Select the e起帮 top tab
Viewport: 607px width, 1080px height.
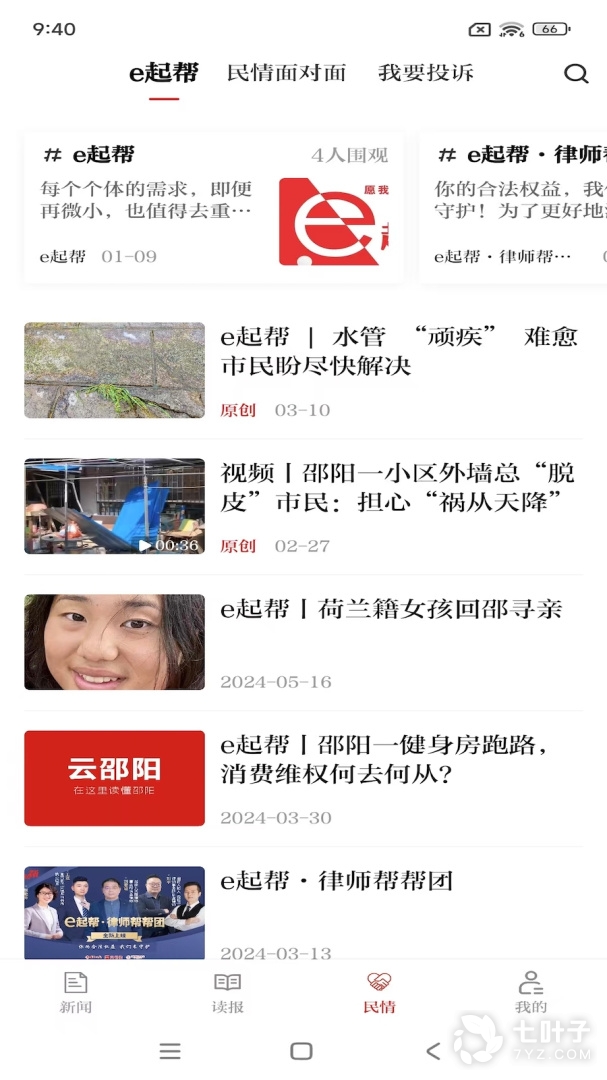164,73
